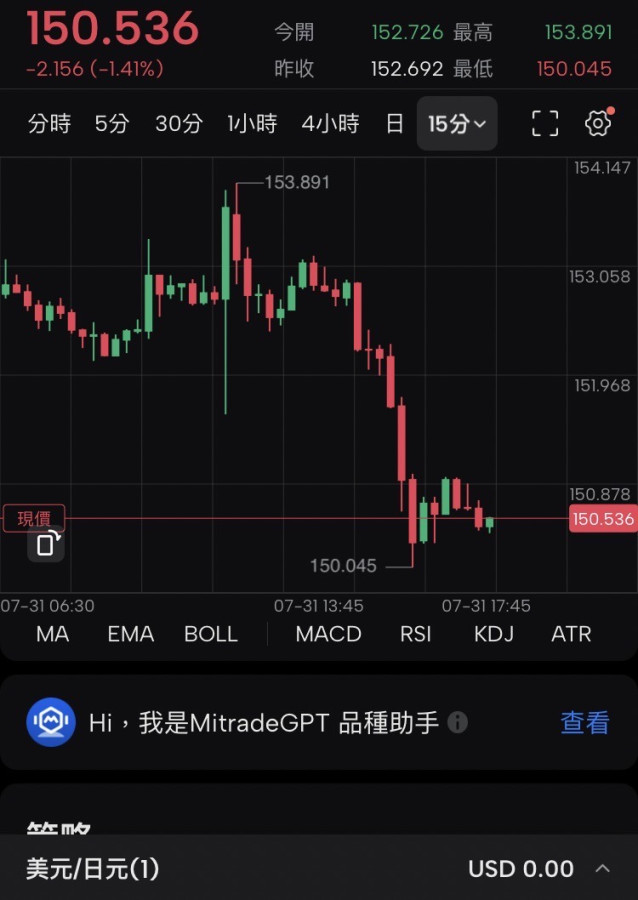This screenshot has width=638, height=900.
Task: Apply the BOLL indicator
Action: point(211,634)
